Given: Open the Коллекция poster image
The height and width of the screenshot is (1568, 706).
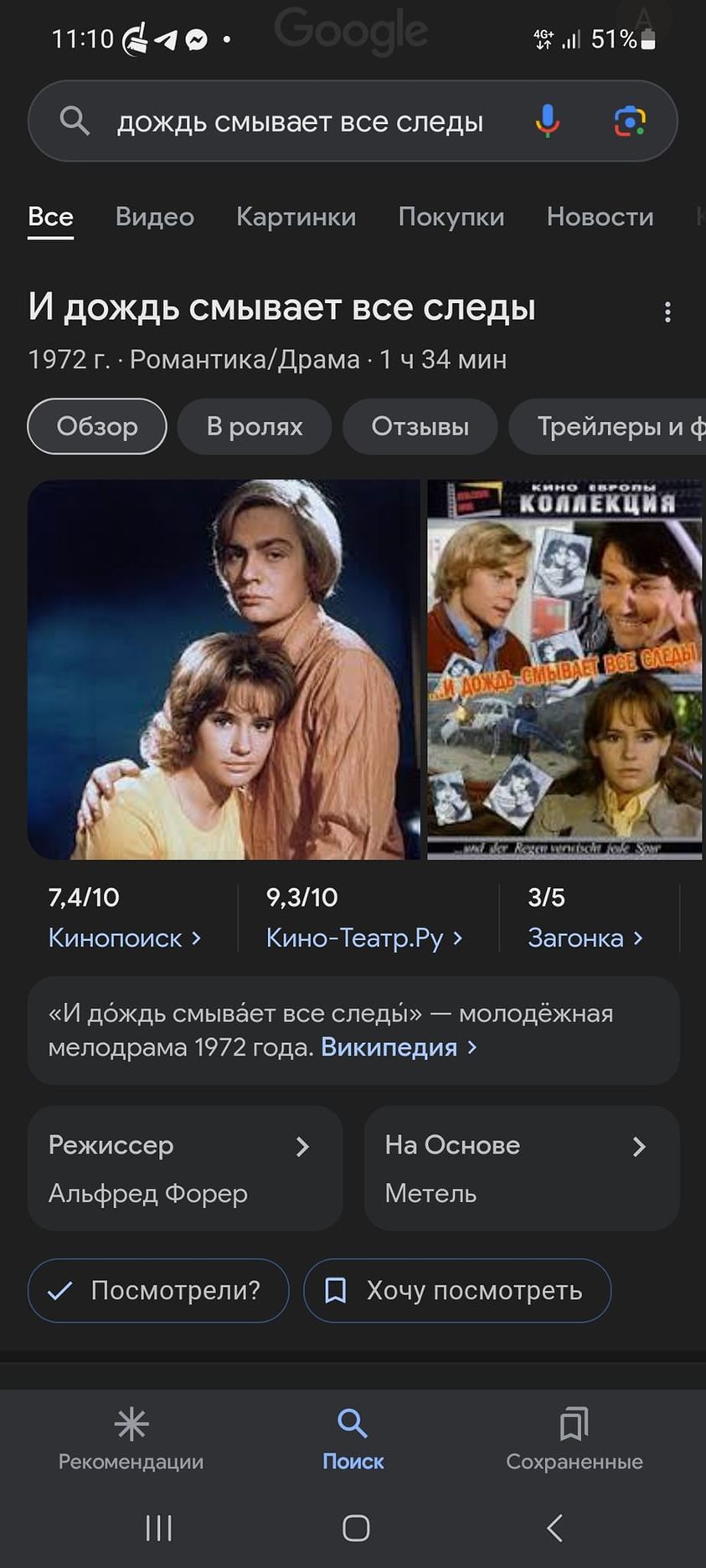Looking at the screenshot, I should (x=564, y=669).
